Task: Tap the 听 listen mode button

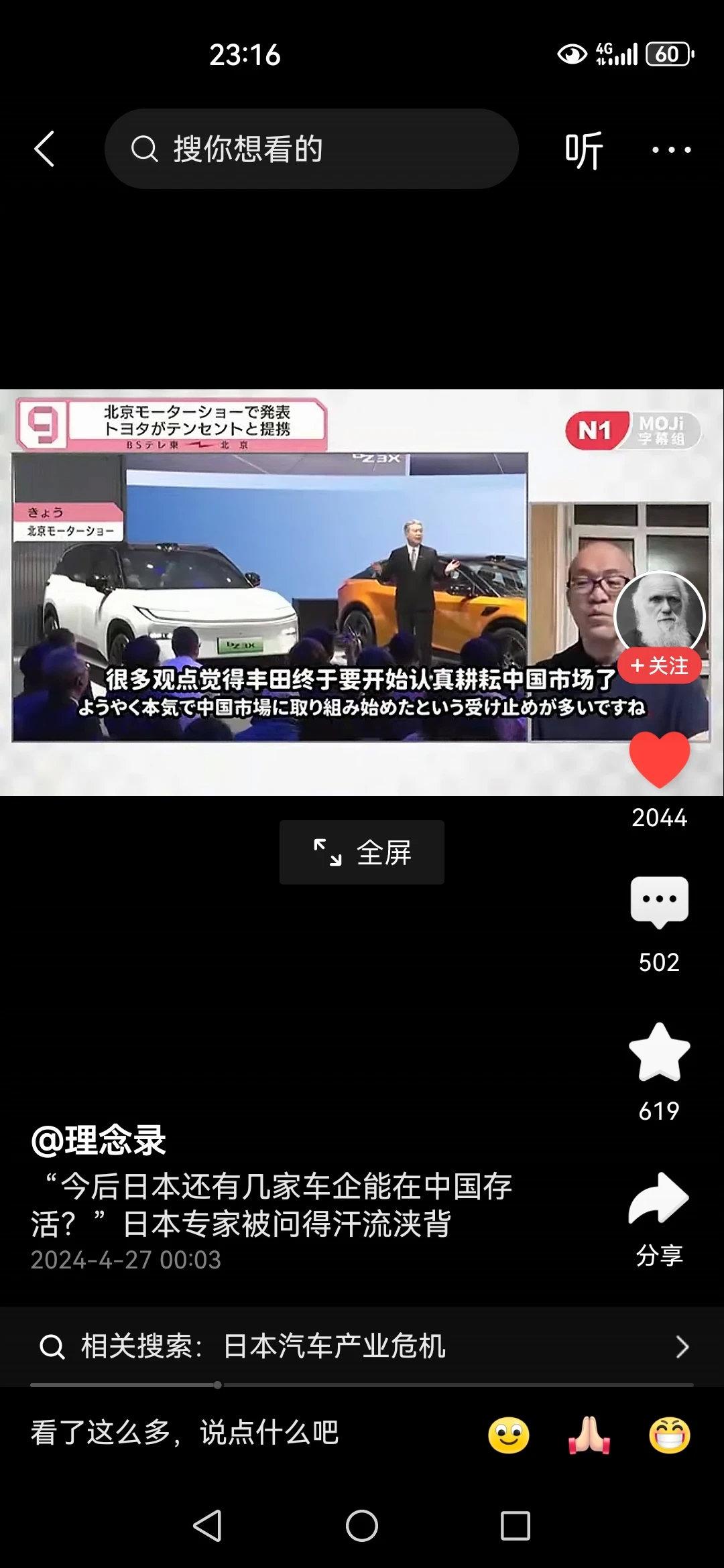Action: 583,150
